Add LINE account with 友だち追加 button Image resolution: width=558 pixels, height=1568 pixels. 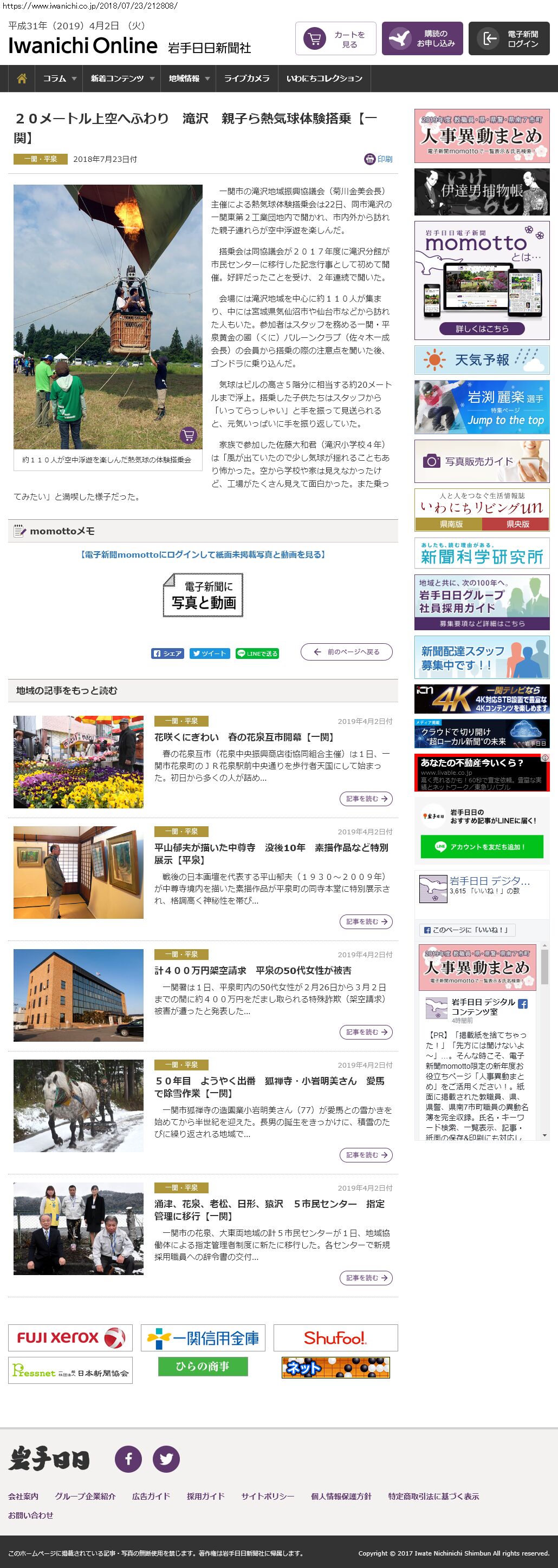click(481, 847)
